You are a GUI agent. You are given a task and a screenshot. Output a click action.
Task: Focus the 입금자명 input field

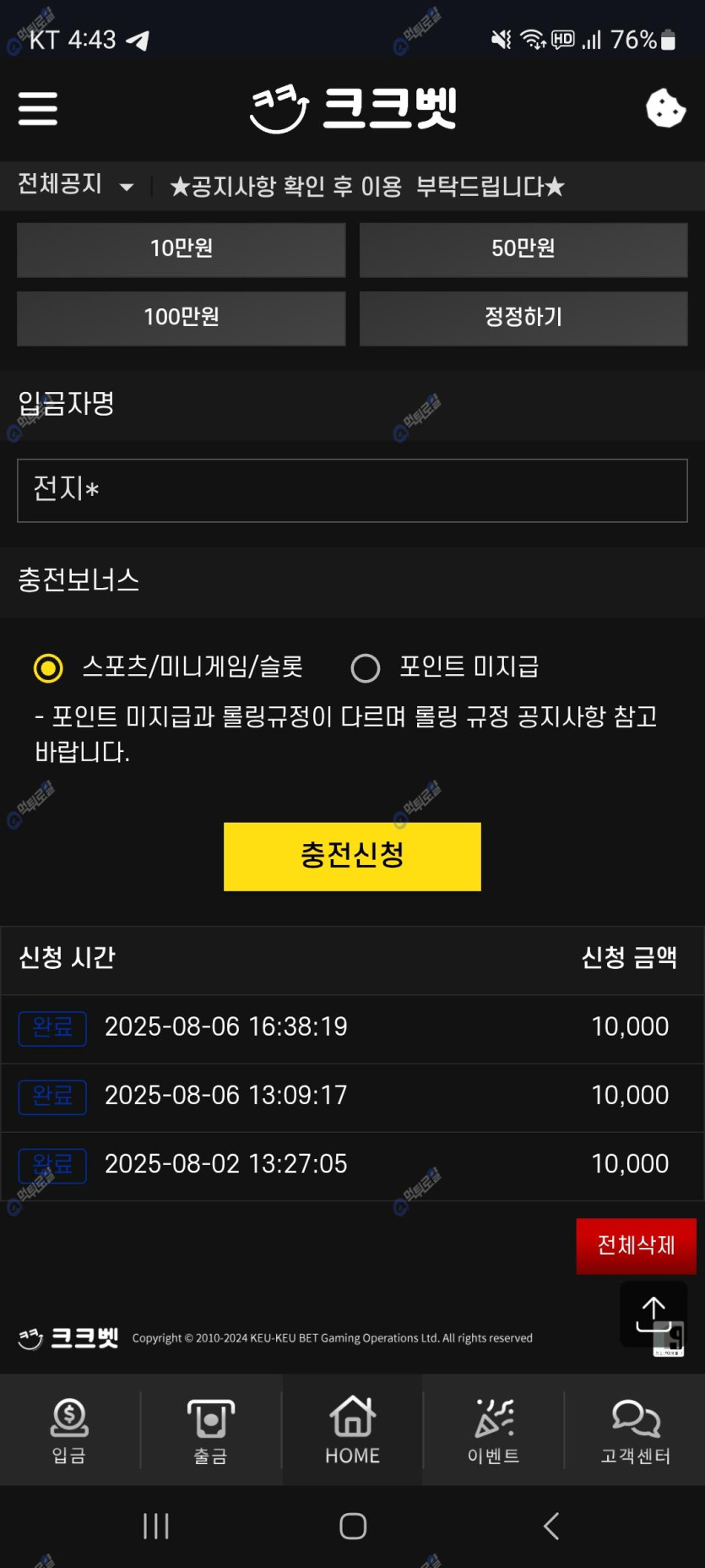[x=352, y=490]
